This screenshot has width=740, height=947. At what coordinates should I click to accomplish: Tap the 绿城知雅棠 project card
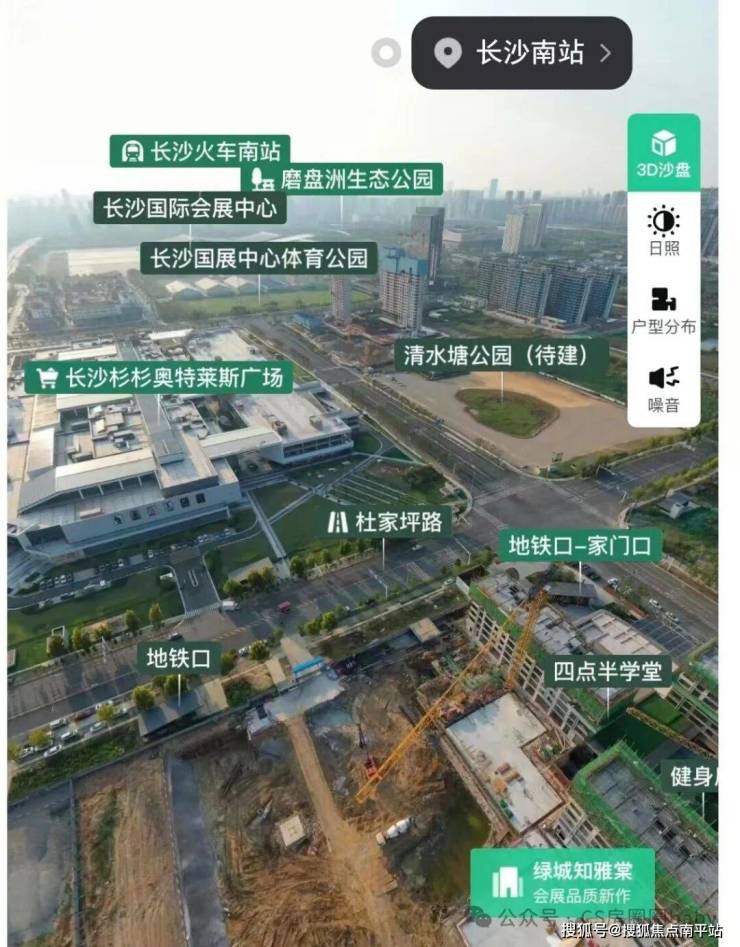pyautogui.click(x=562, y=879)
